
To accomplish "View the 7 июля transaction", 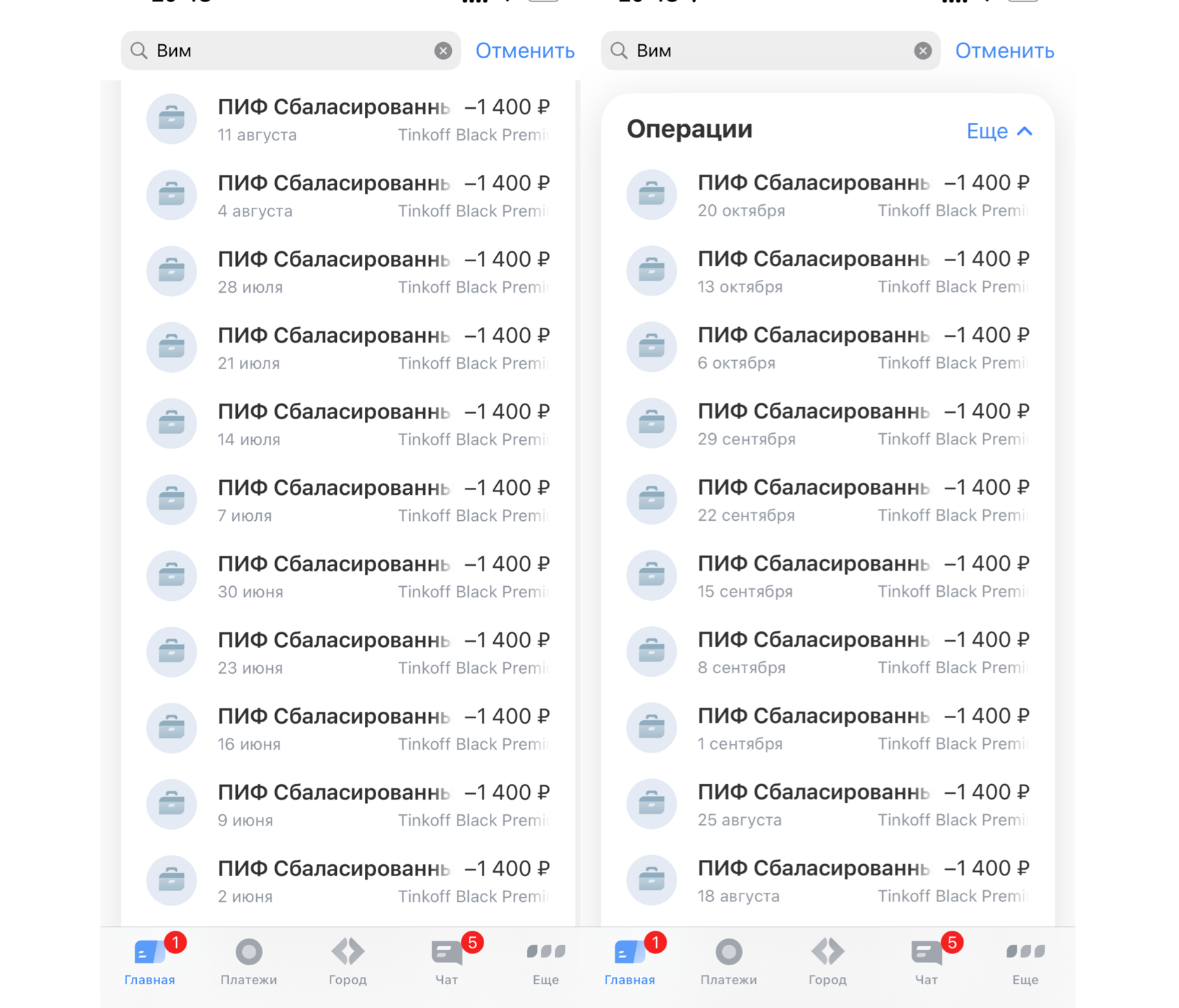I will (347, 500).
